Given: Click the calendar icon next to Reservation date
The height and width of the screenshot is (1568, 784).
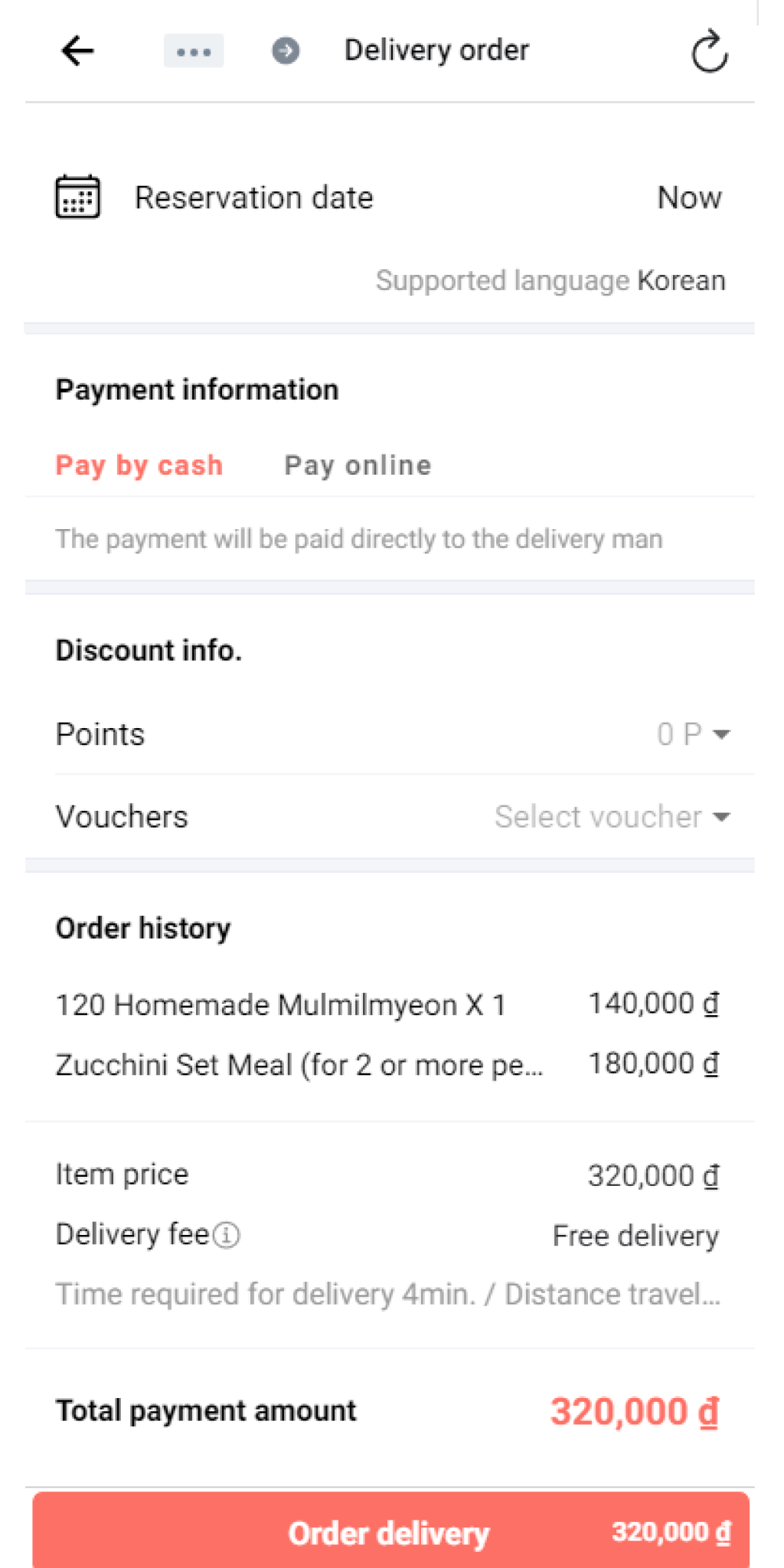Looking at the screenshot, I should pyautogui.click(x=77, y=196).
